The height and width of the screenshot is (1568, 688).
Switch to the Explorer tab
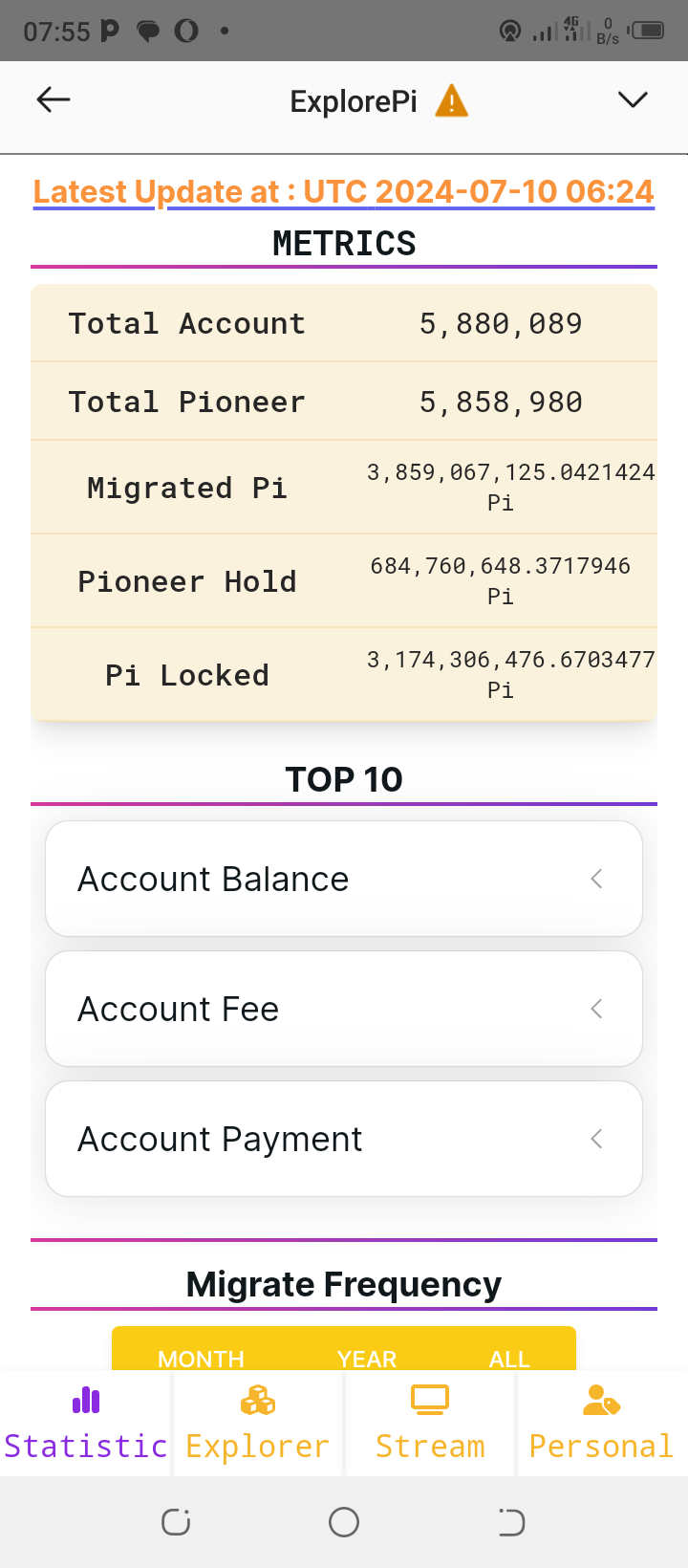click(x=258, y=1424)
